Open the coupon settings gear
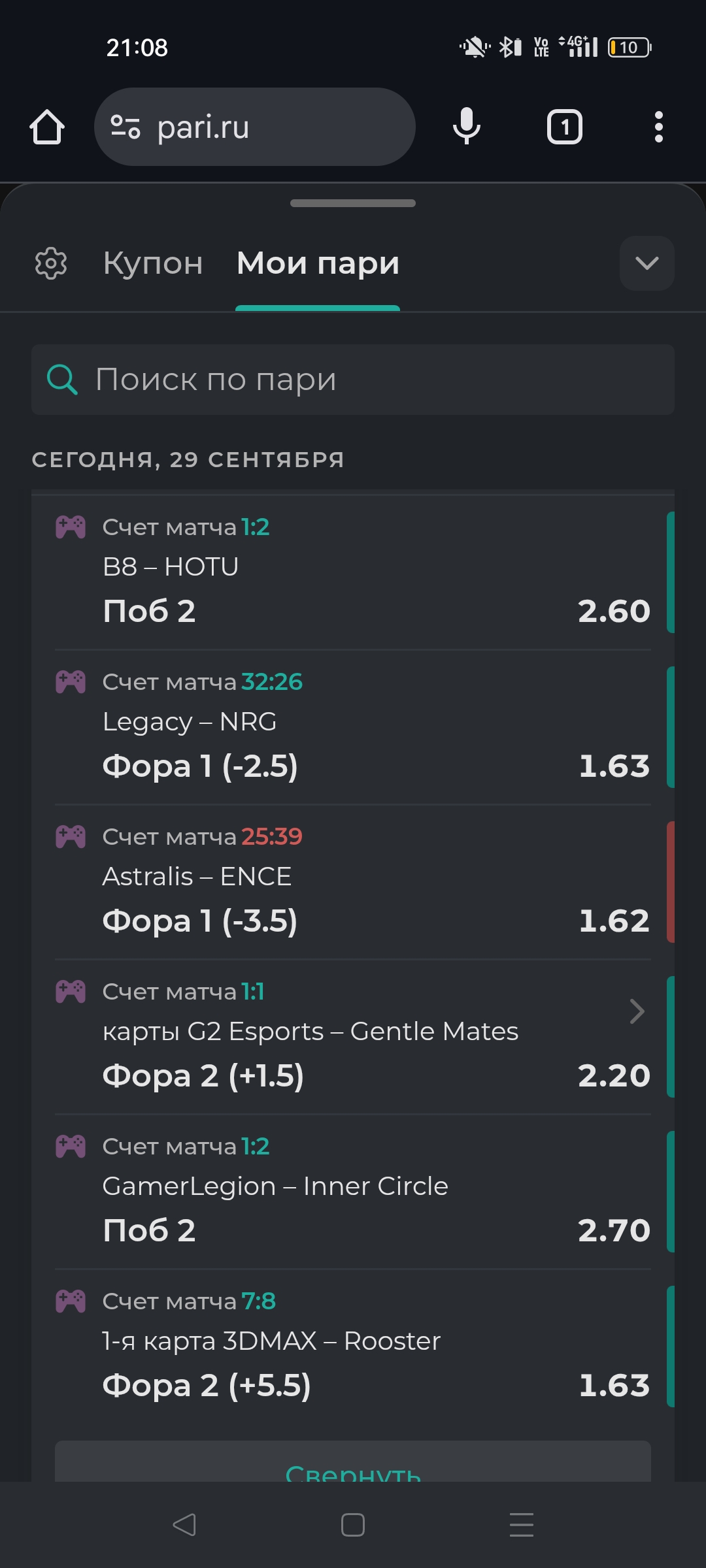The width and height of the screenshot is (706, 1568). click(51, 263)
